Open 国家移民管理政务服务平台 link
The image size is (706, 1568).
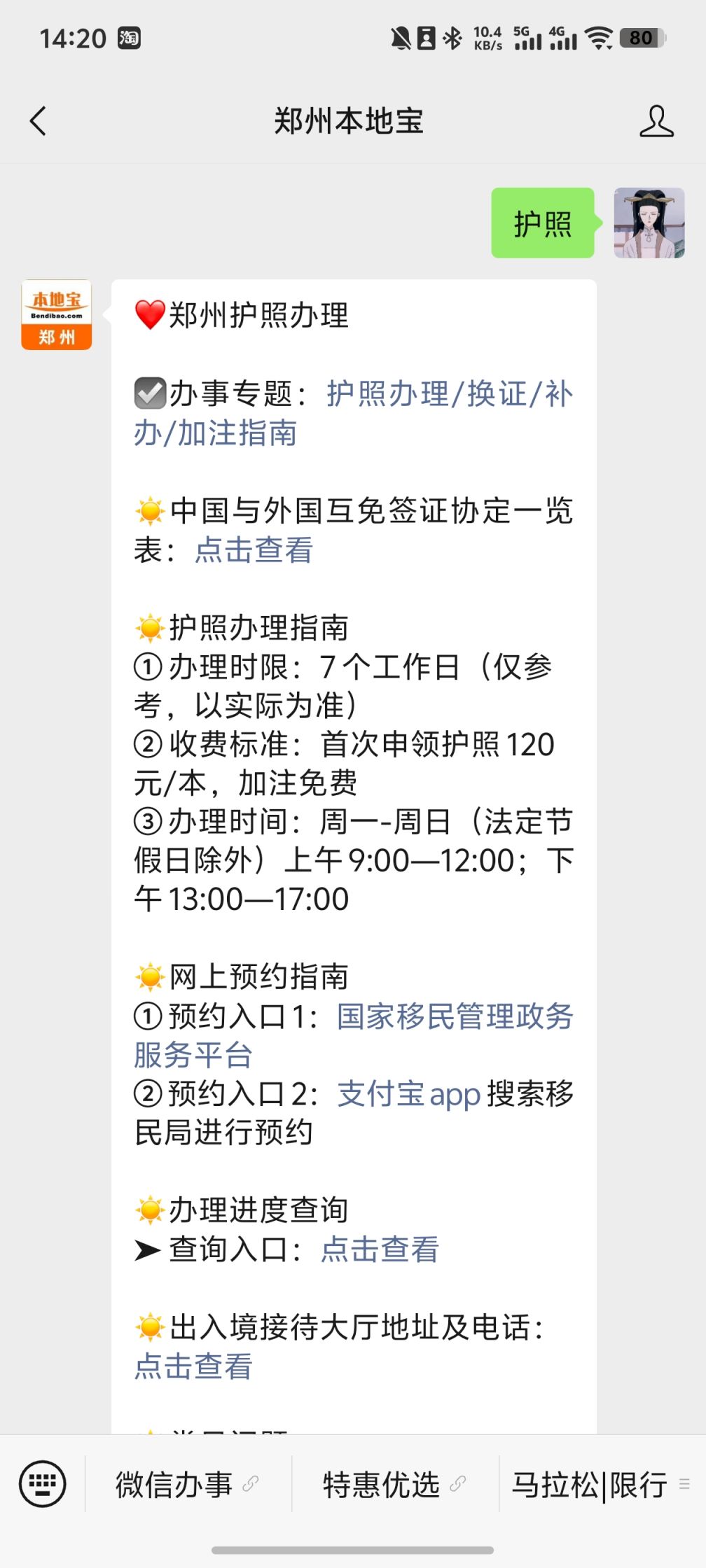tap(455, 1017)
